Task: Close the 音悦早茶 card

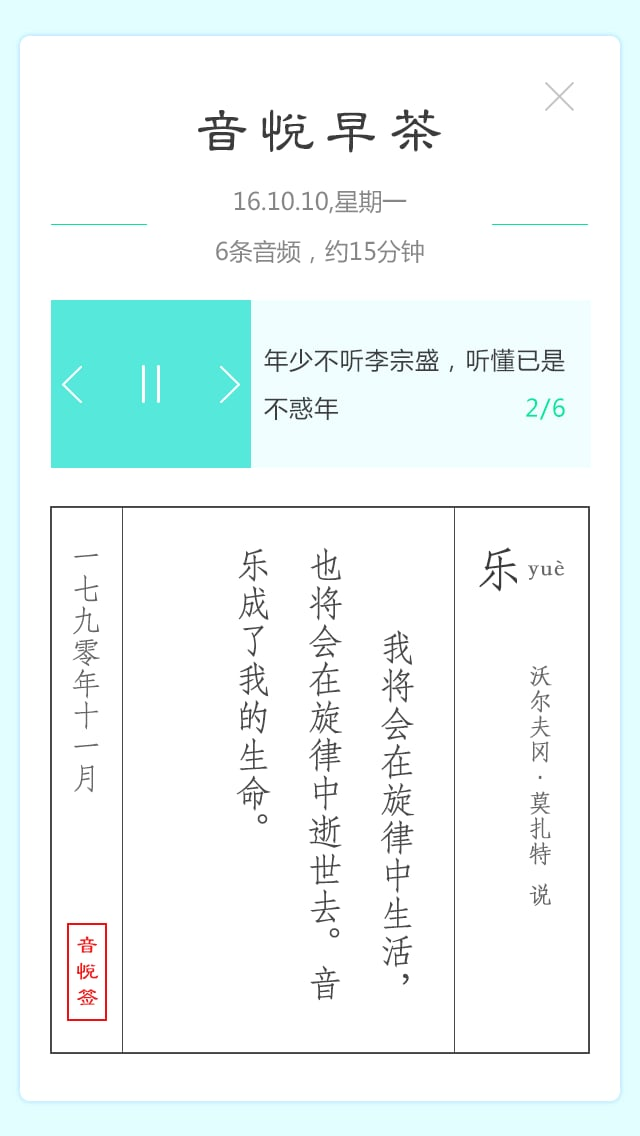Action: point(559,97)
